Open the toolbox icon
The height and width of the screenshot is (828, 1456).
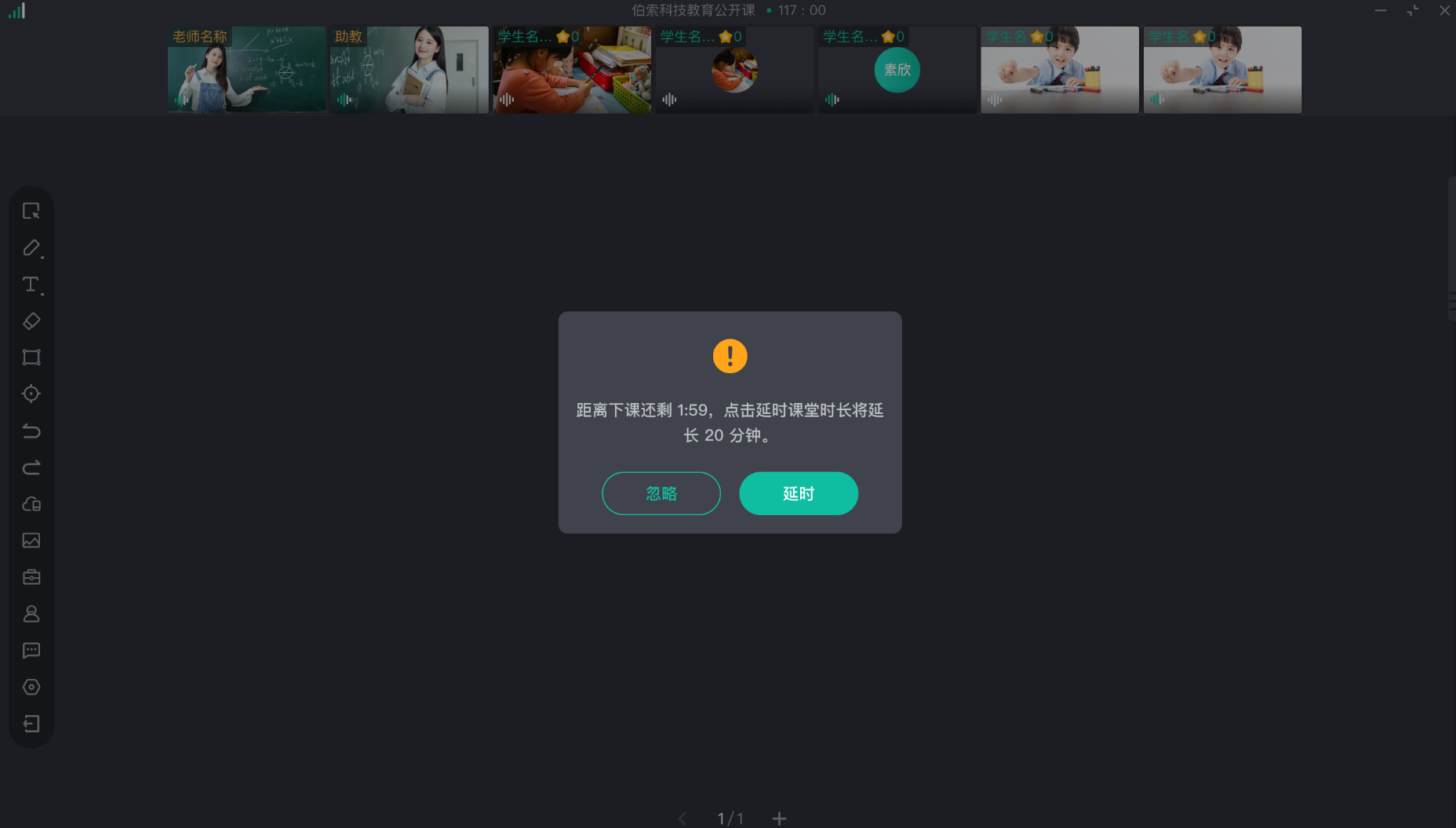(x=31, y=577)
